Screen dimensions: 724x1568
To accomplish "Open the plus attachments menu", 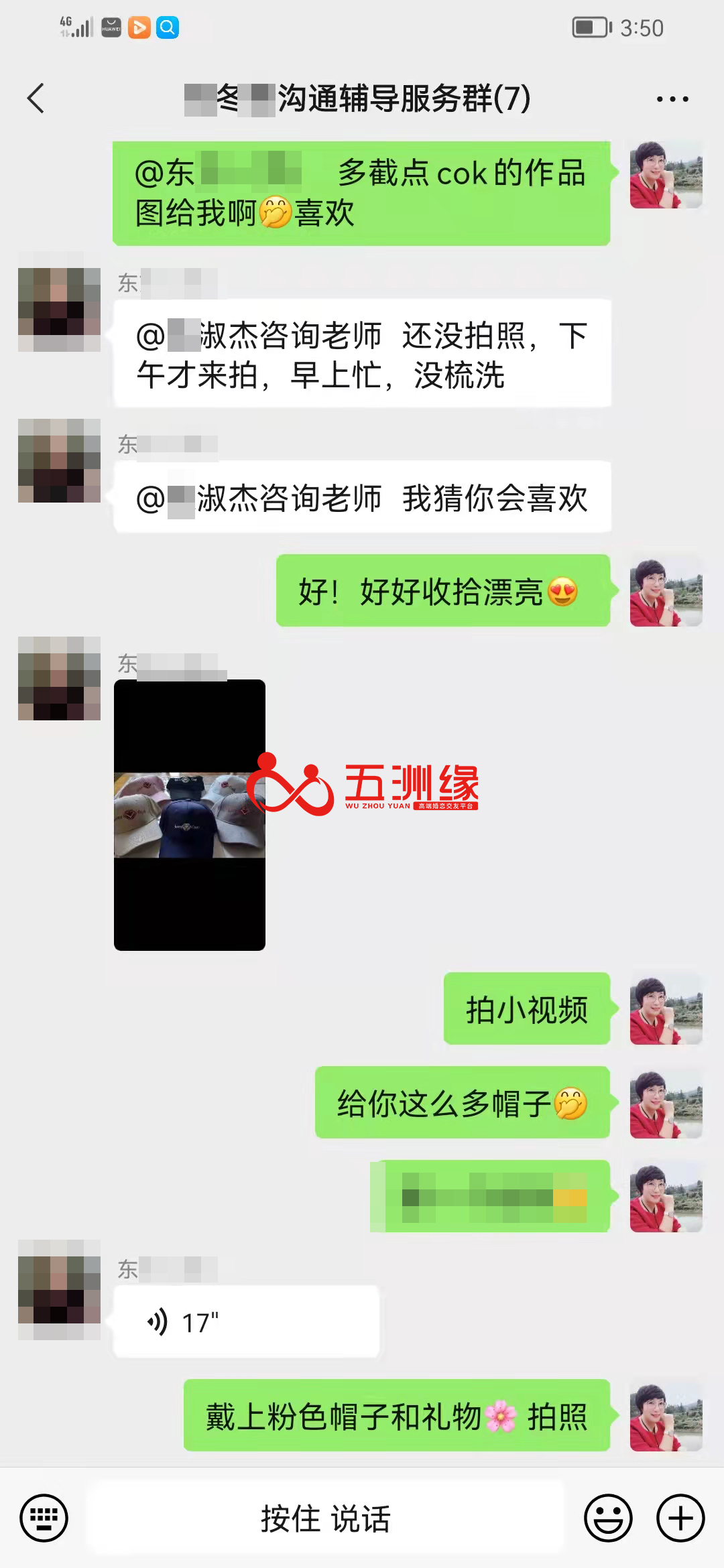I will (680, 1518).
